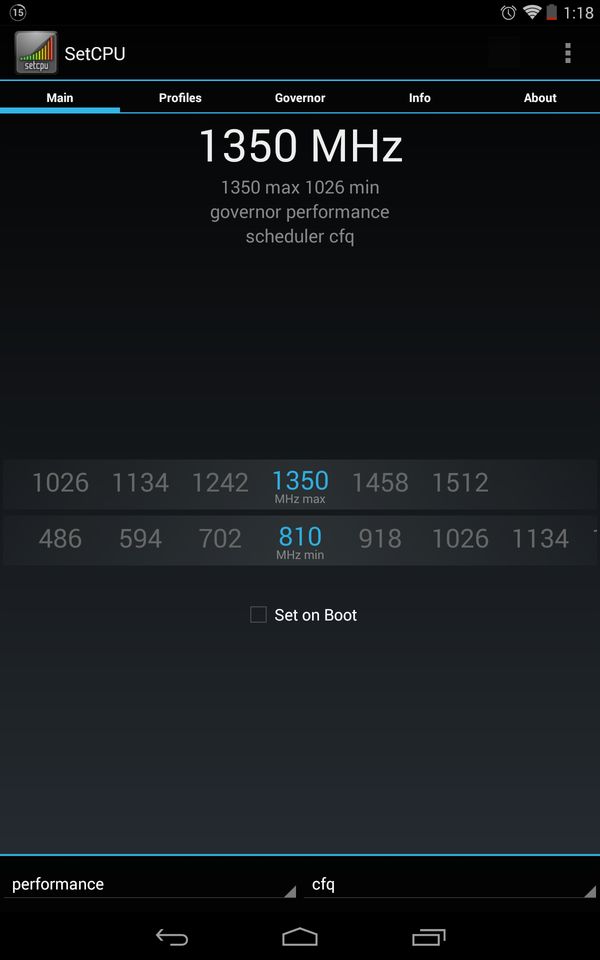This screenshot has width=600, height=960.
Task: Pick 594 on the min frequency row
Action: tap(140, 539)
